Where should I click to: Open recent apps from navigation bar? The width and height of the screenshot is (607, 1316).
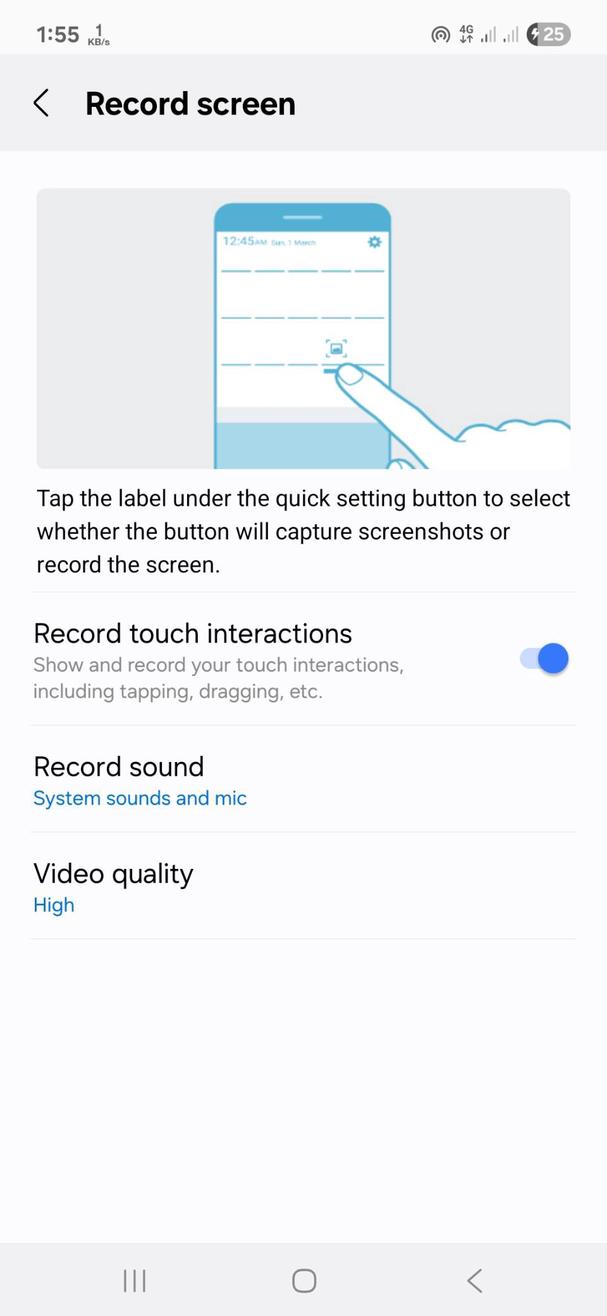[x=134, y=1280]
